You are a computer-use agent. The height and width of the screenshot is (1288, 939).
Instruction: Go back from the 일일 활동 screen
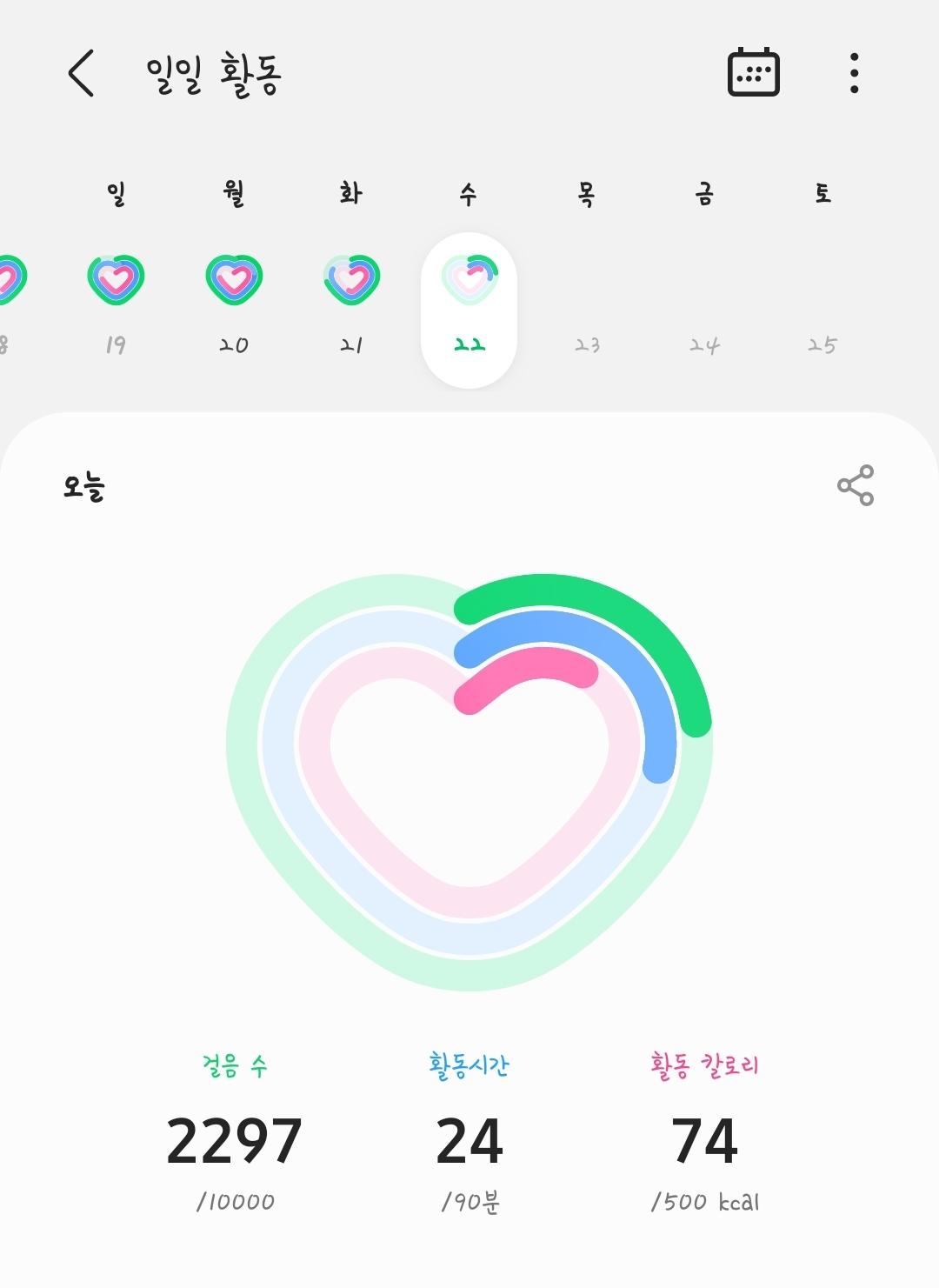point(81,73)
